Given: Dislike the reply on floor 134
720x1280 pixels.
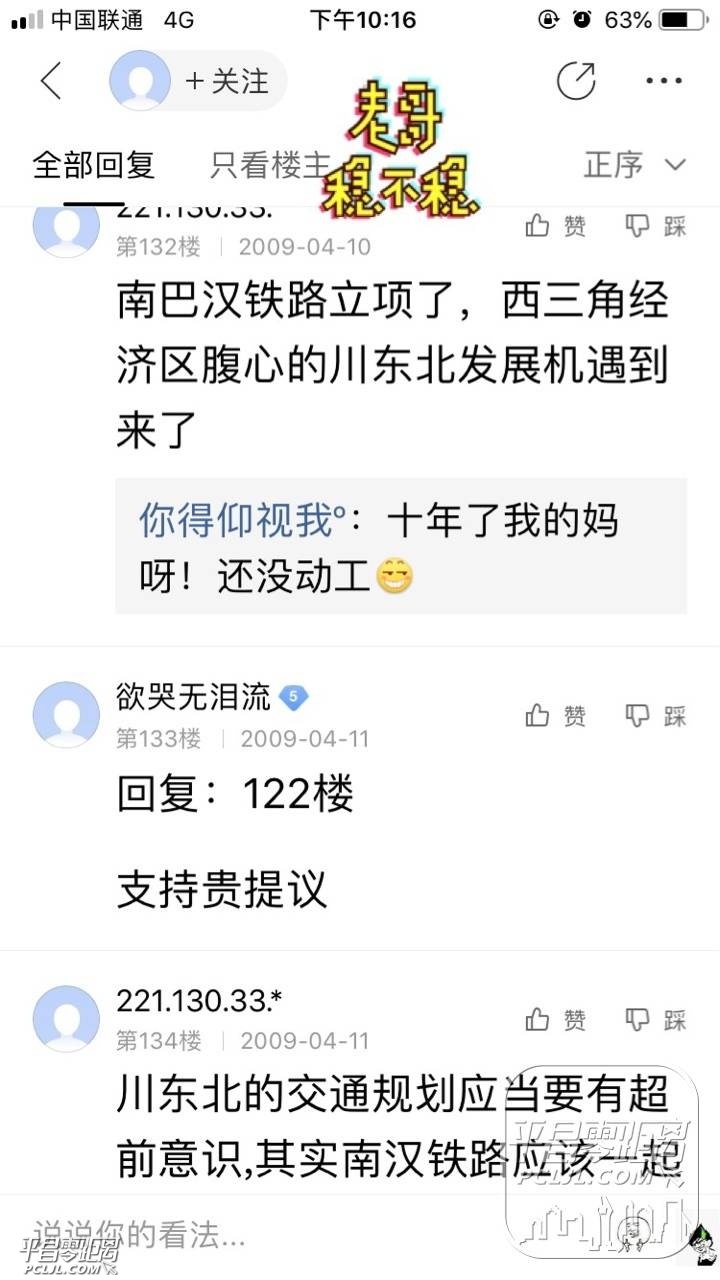Looking at the screenshot, I should click(x=656, y=1020).
